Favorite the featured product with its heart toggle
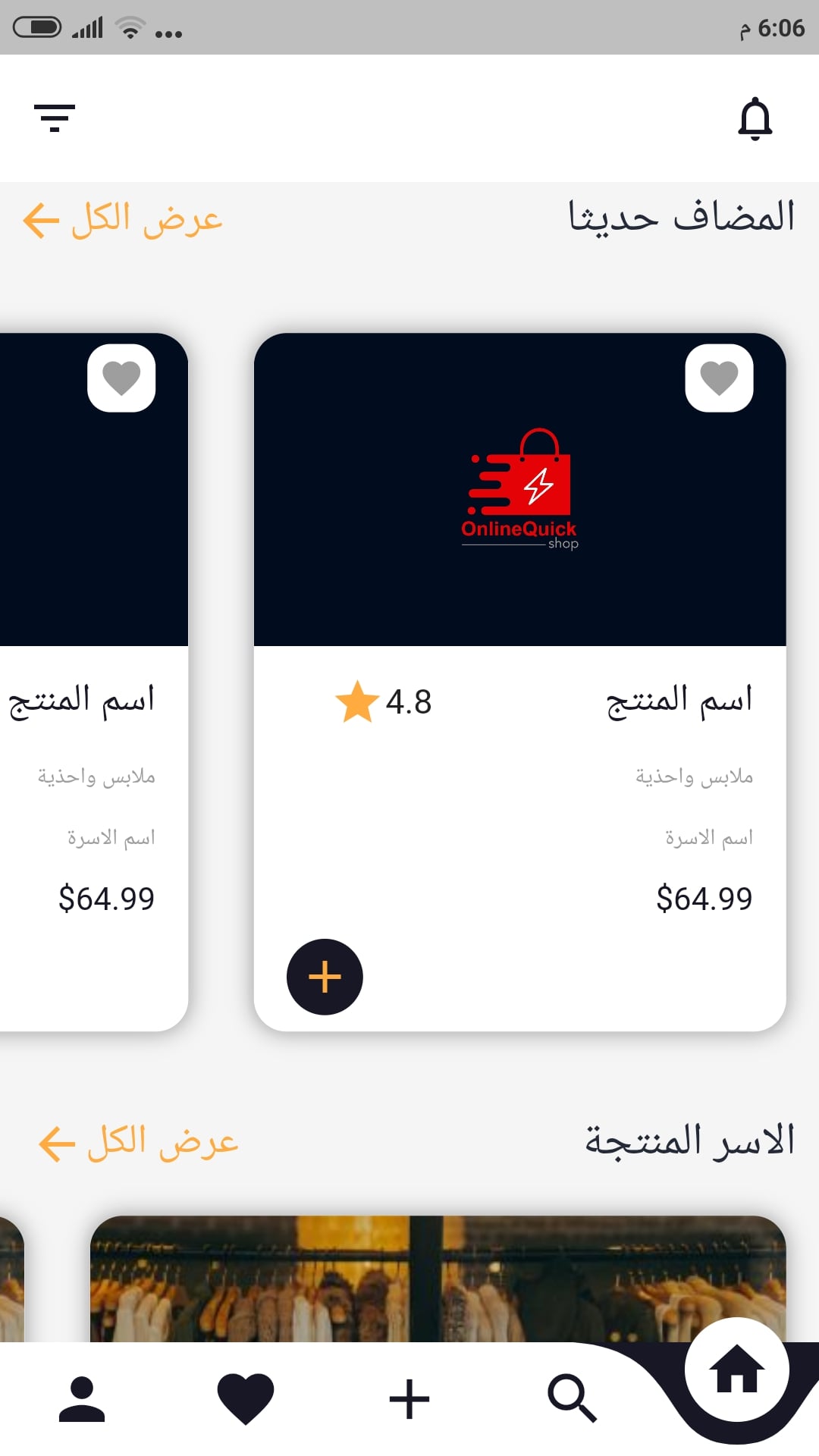Image resolution: width=819 pixels, height=1456 pixels. 719,377
